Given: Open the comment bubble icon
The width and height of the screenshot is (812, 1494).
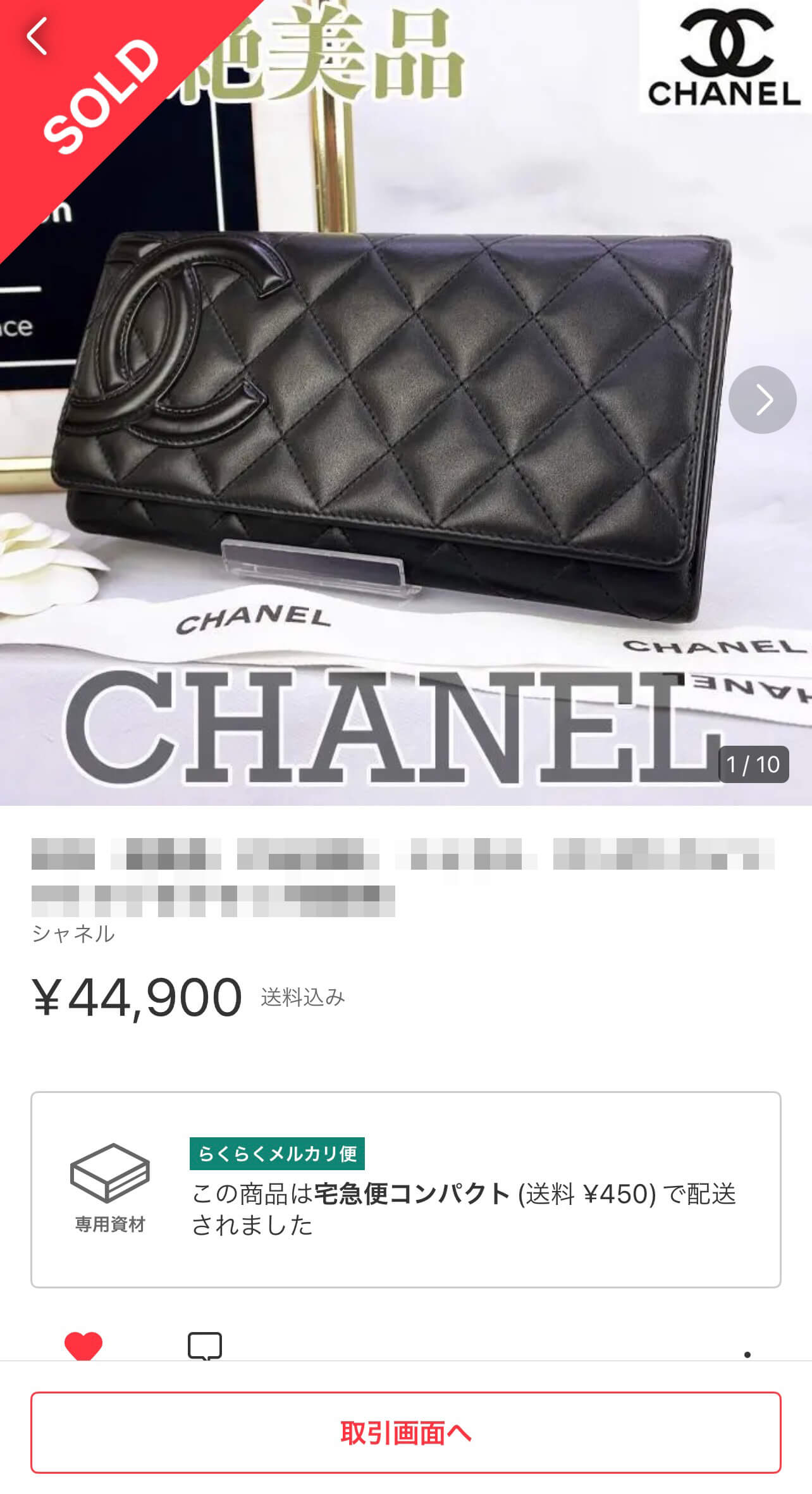Looking at the screenshot, I should tap(205, 1345).
